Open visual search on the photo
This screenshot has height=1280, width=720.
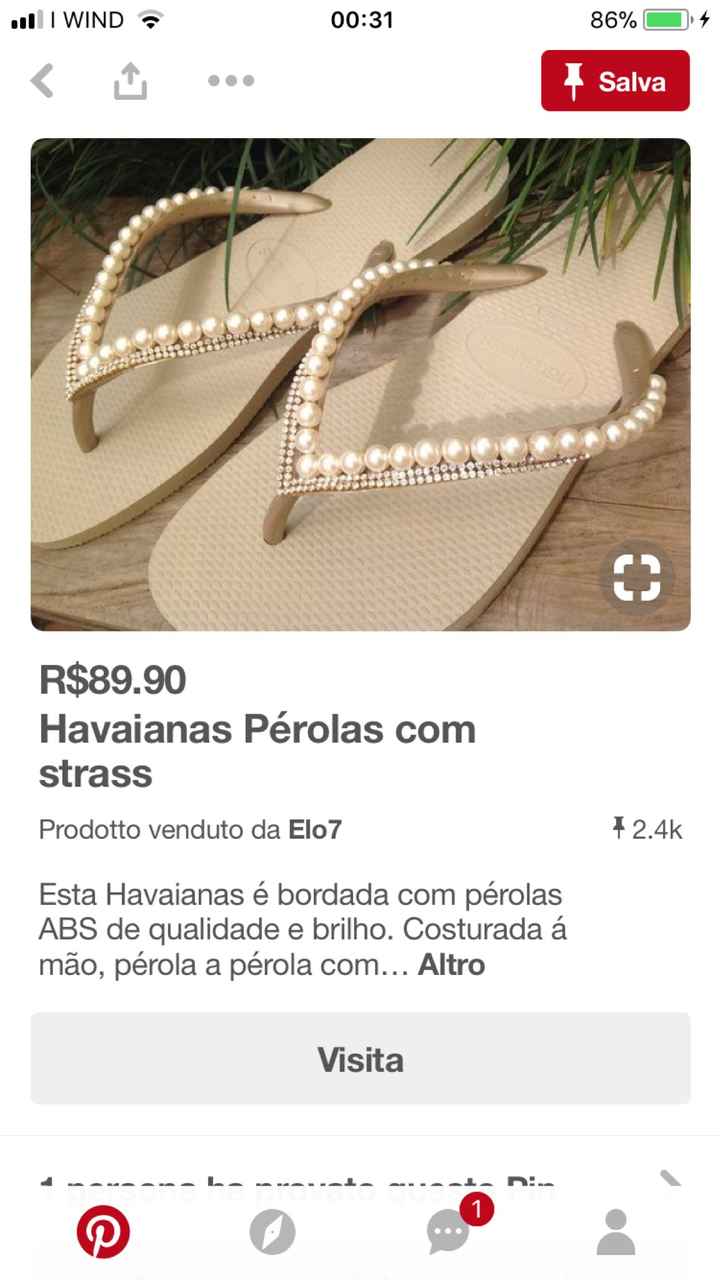(x=636, y=577)
